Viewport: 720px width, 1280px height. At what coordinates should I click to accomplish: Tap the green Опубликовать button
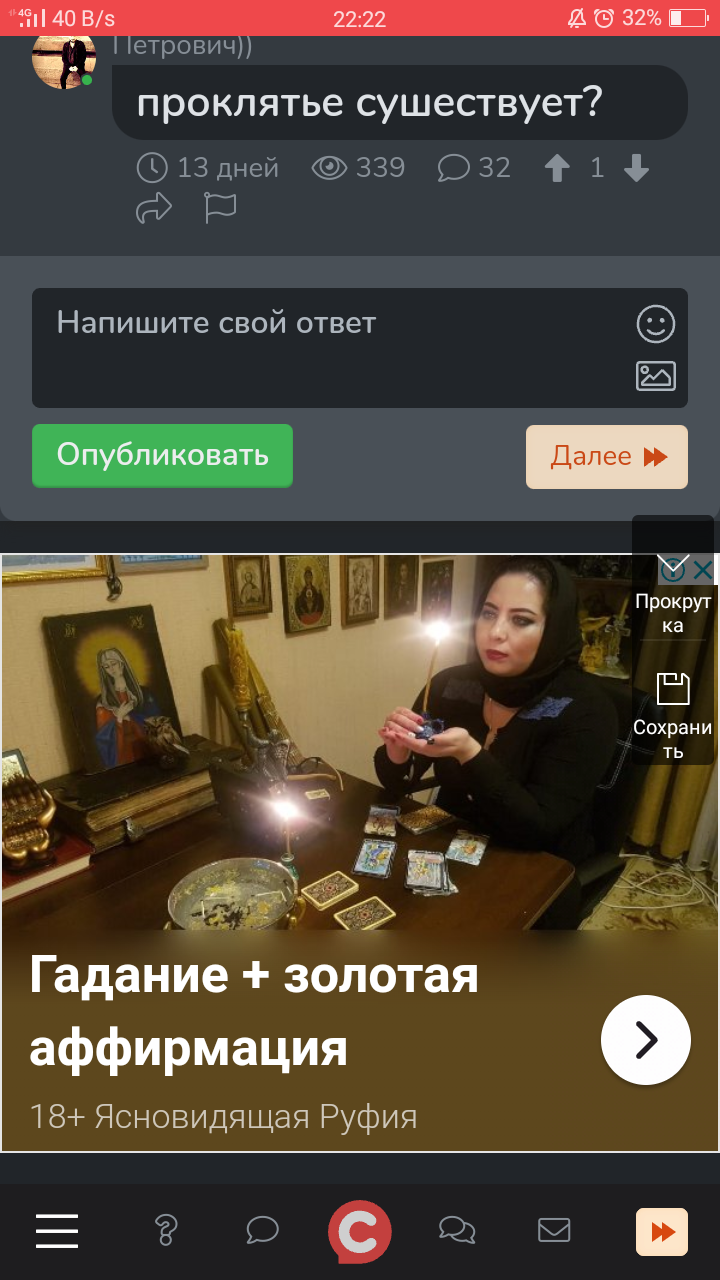tap(162, 455)
